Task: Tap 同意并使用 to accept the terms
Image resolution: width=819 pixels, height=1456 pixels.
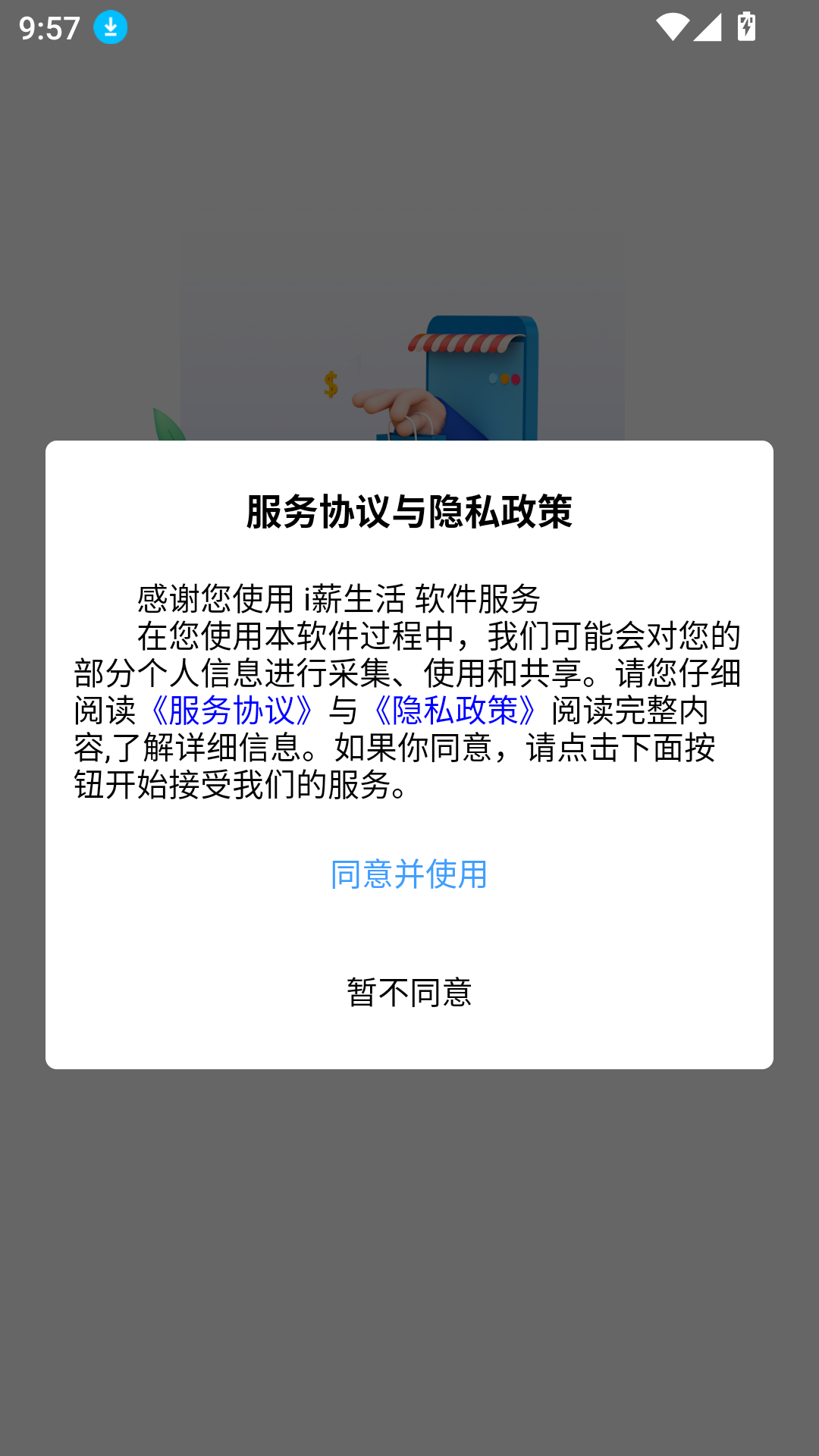Action: click(409, 874)
